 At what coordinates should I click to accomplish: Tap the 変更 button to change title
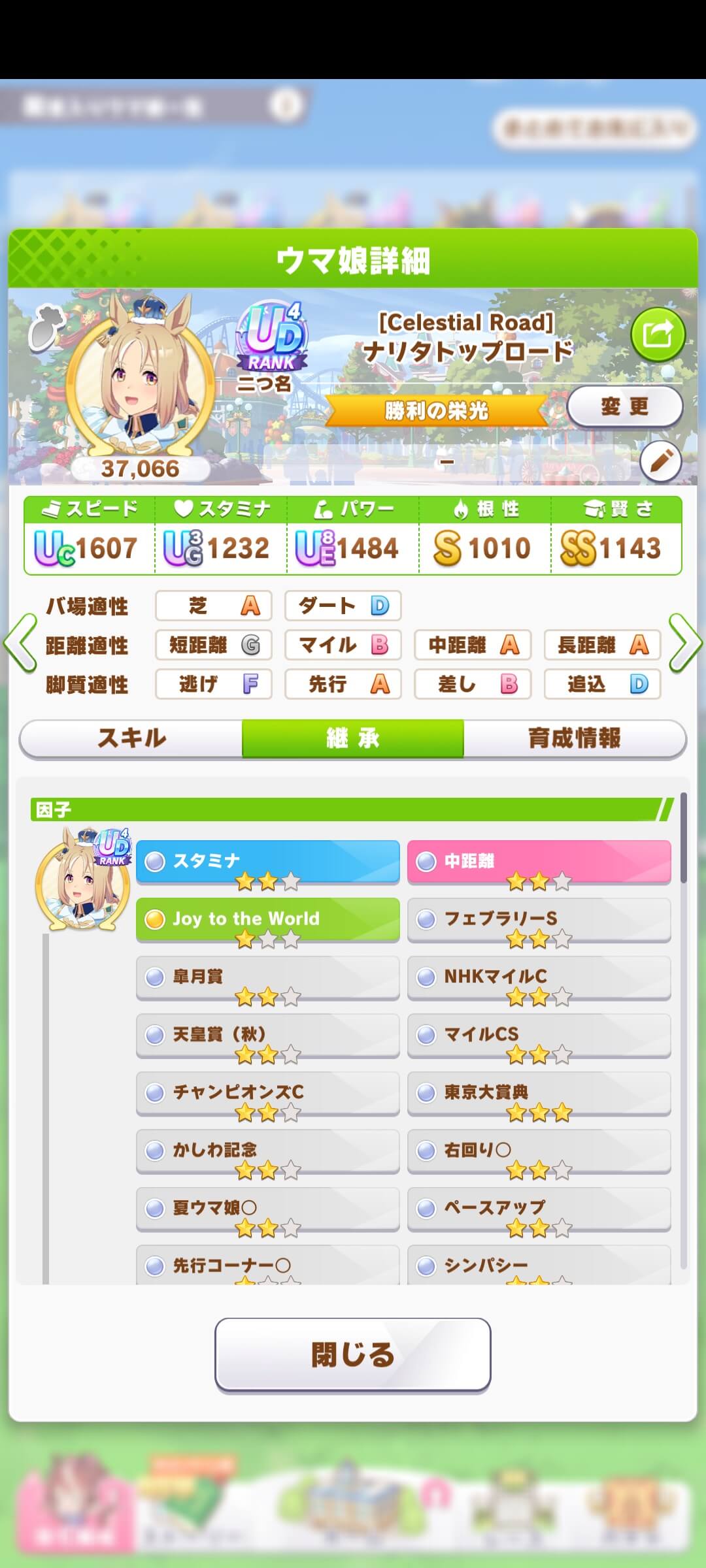625,406
